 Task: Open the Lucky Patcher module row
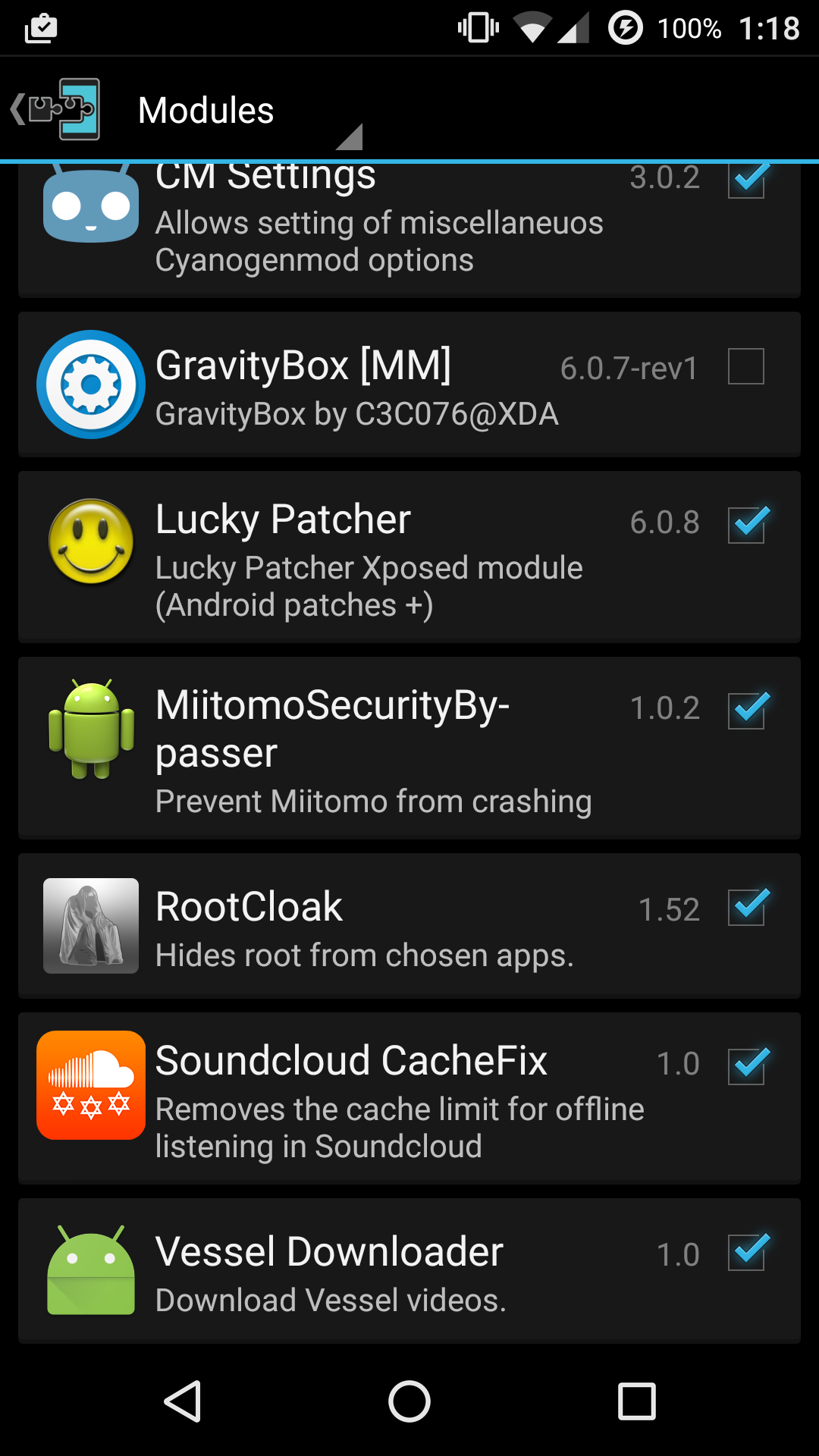pyautogui.click(x=409, y=557)
